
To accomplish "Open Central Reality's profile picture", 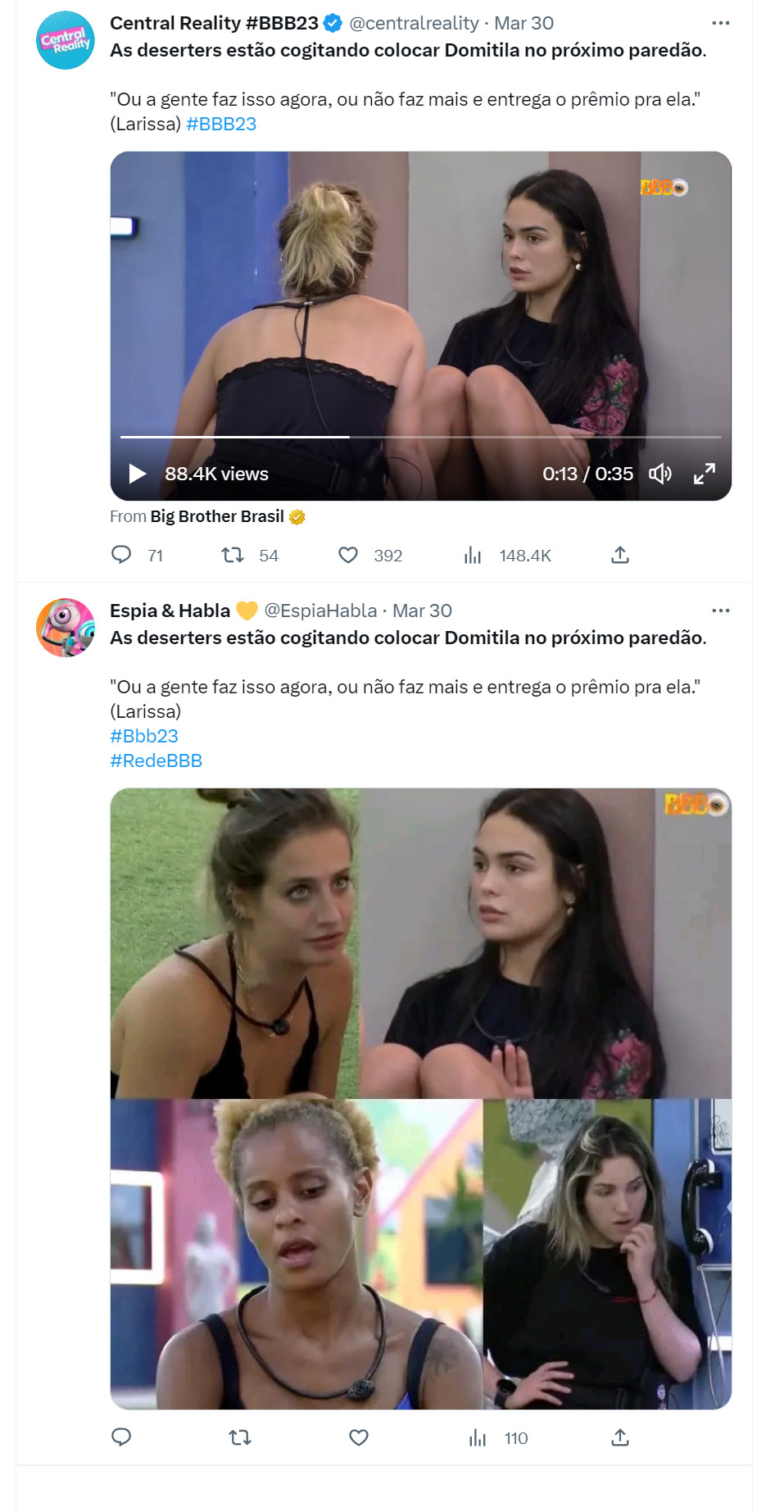I will tap(66, 40).
